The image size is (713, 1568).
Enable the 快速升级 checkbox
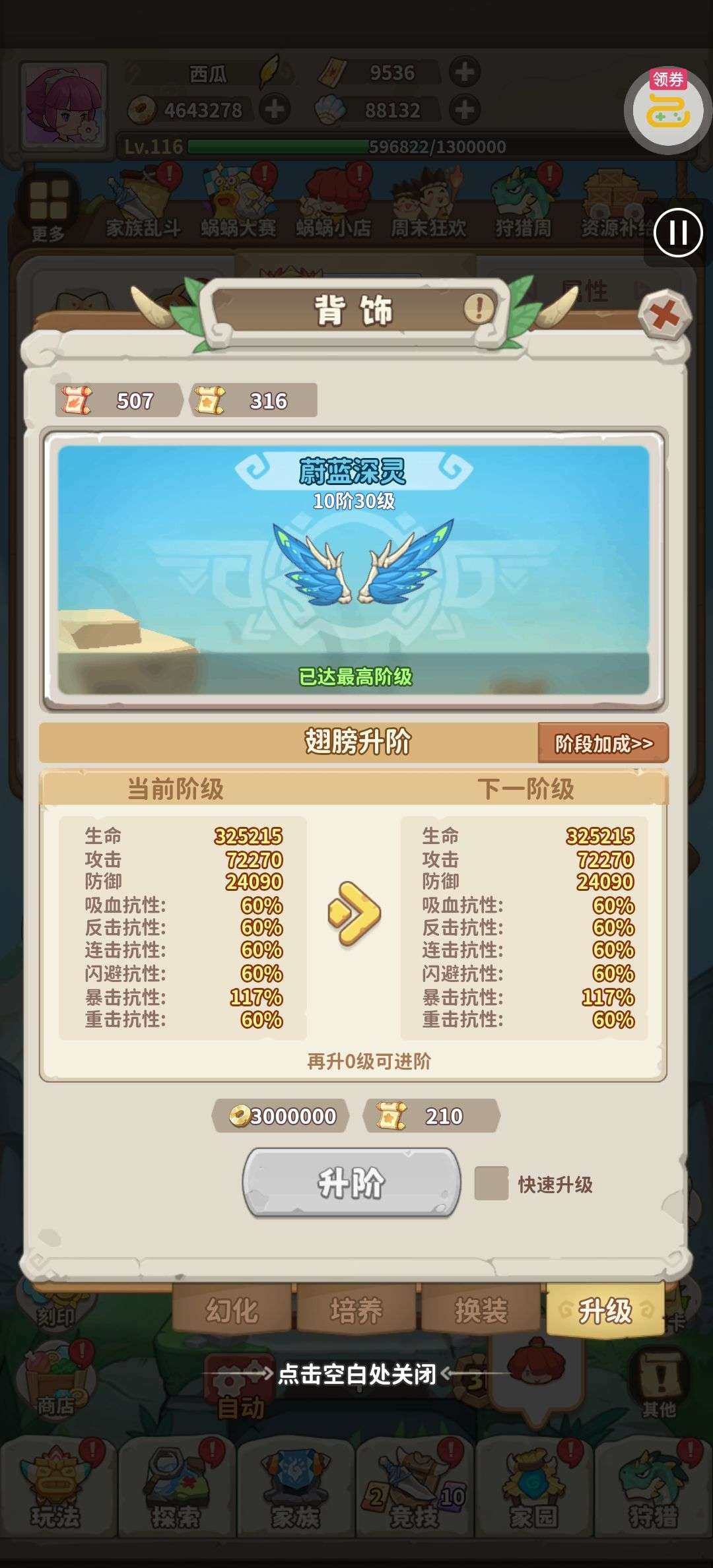(x=491, y=1183)
